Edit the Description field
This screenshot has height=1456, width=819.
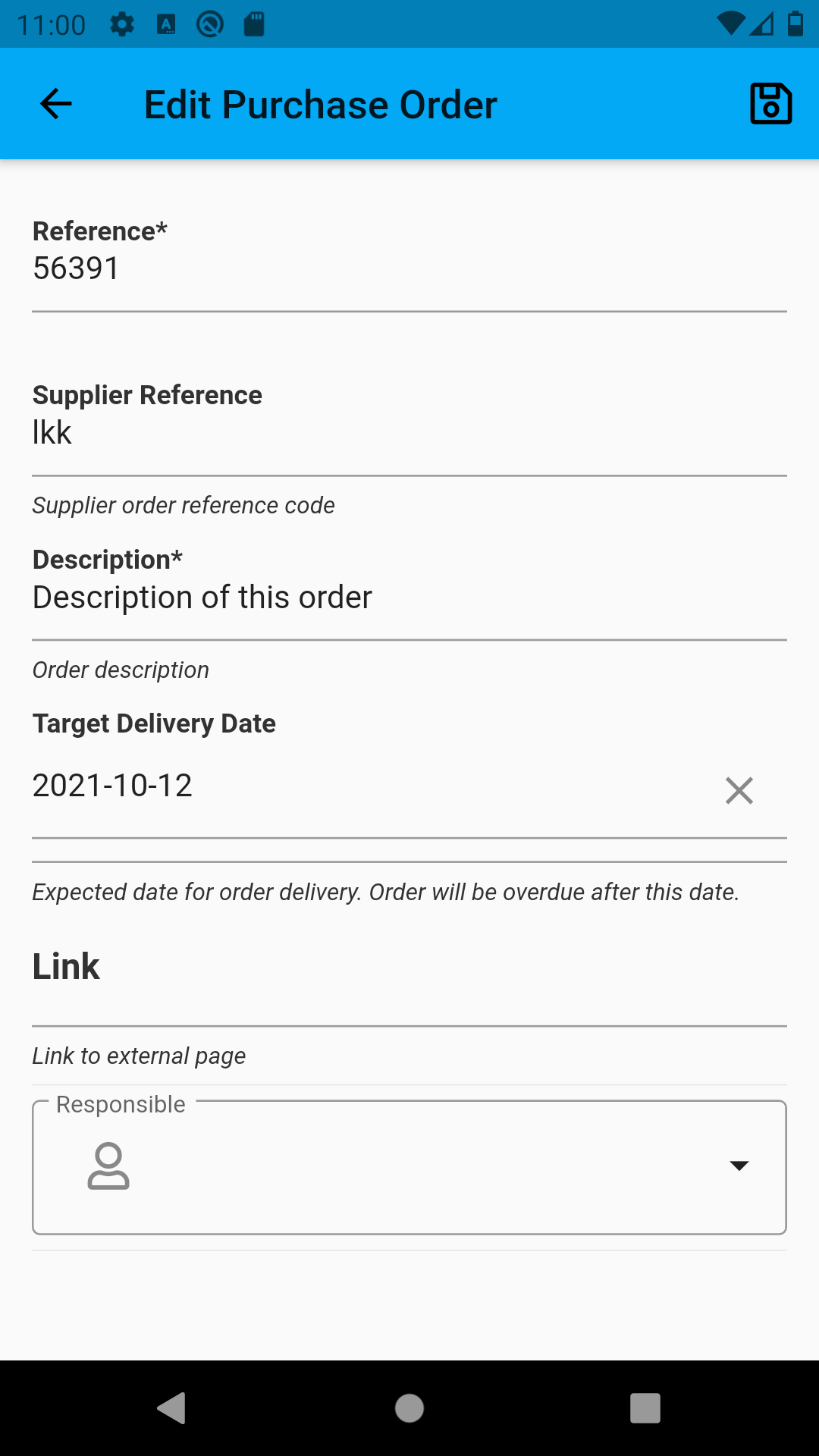pyautogui.click(x=409, y=598)
